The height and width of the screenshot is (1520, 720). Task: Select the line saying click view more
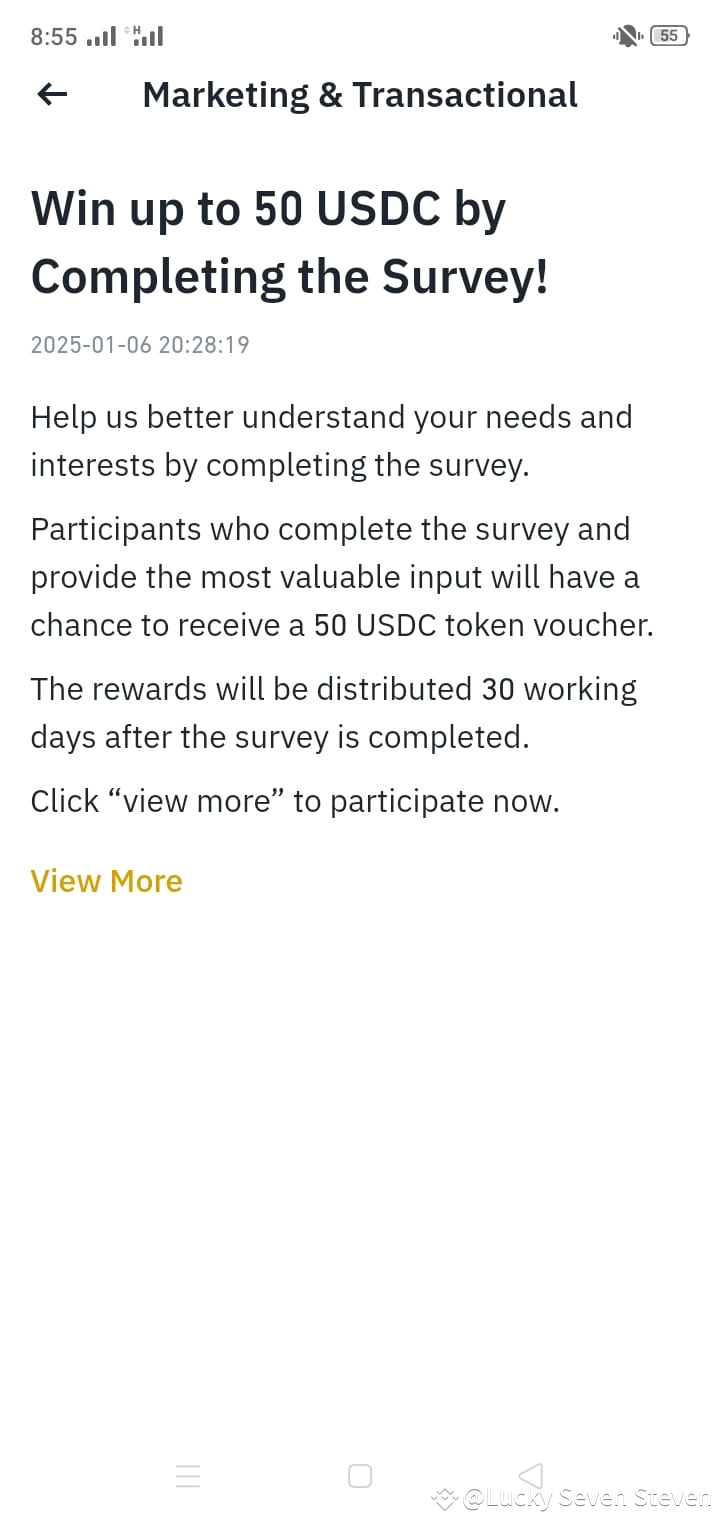(296, 800)
